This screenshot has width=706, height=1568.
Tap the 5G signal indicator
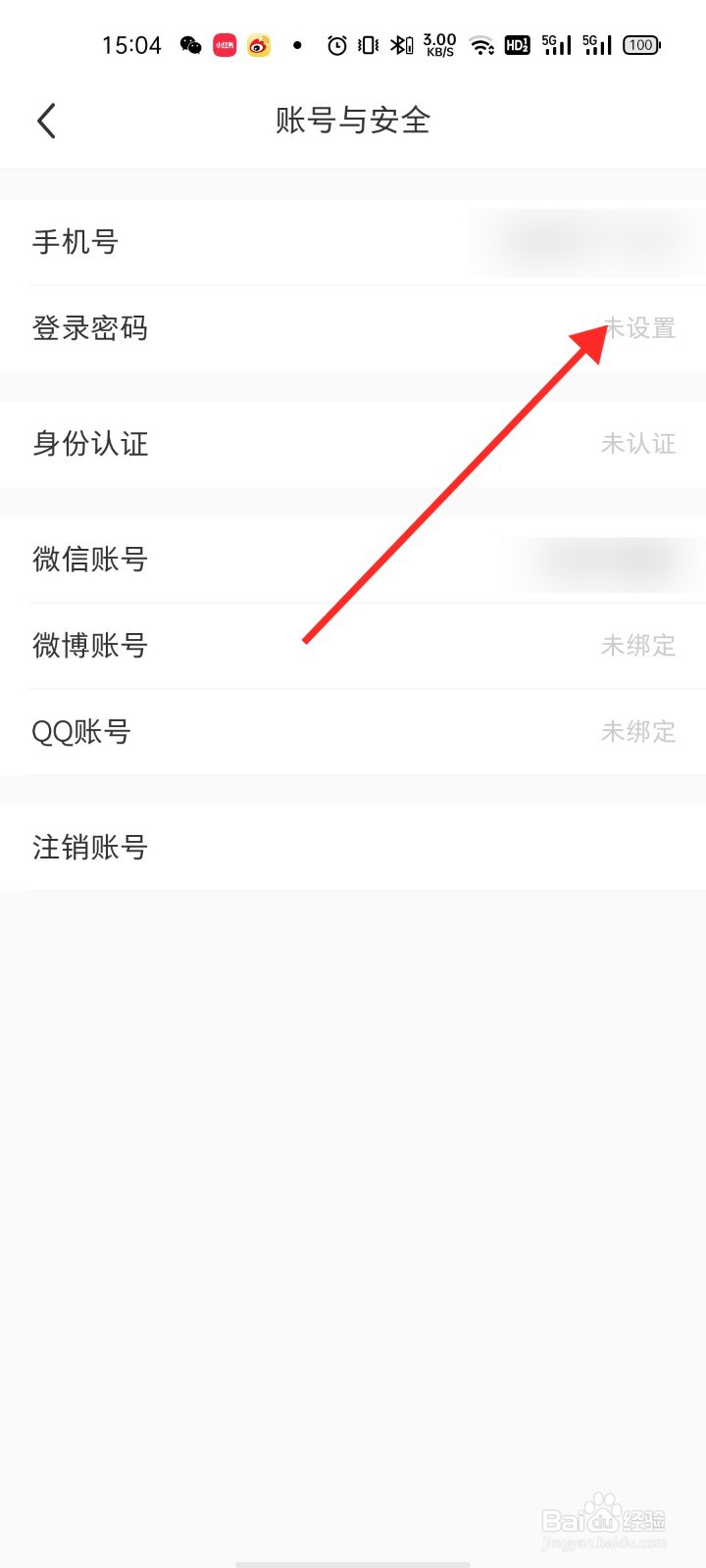pos(556,44)
